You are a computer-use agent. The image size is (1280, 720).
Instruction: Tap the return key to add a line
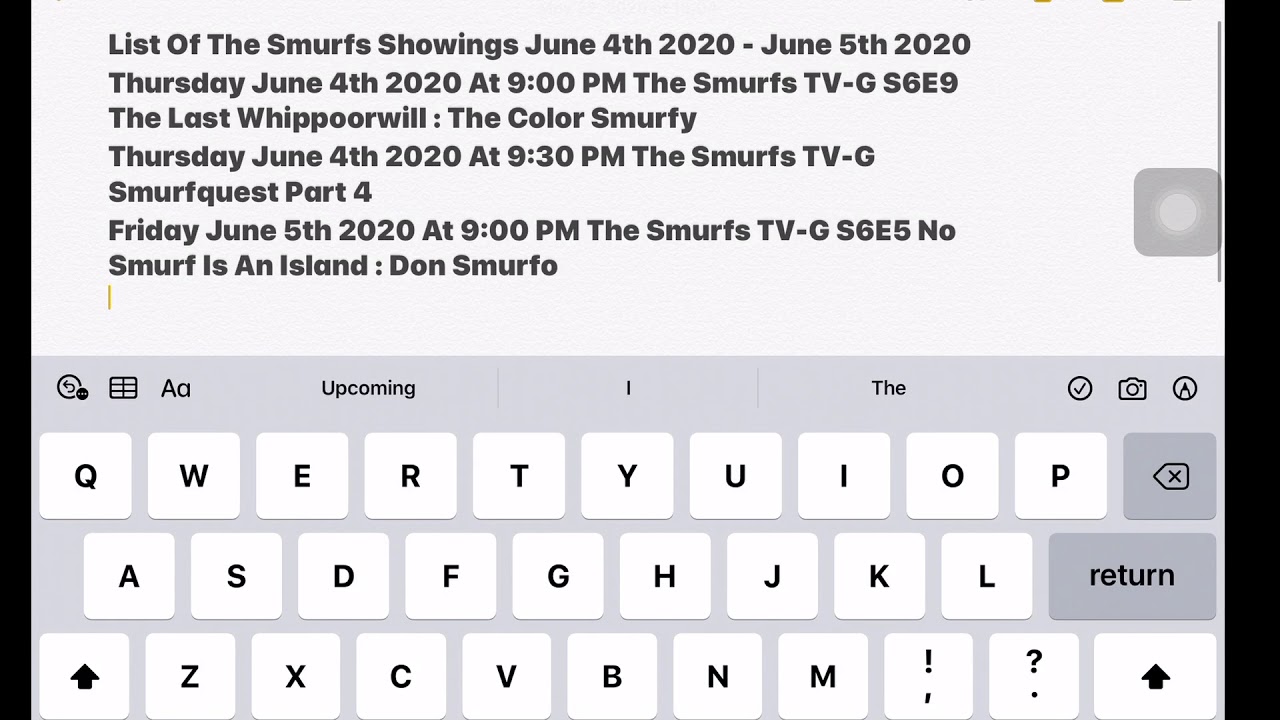click(x=1132, y=576)
